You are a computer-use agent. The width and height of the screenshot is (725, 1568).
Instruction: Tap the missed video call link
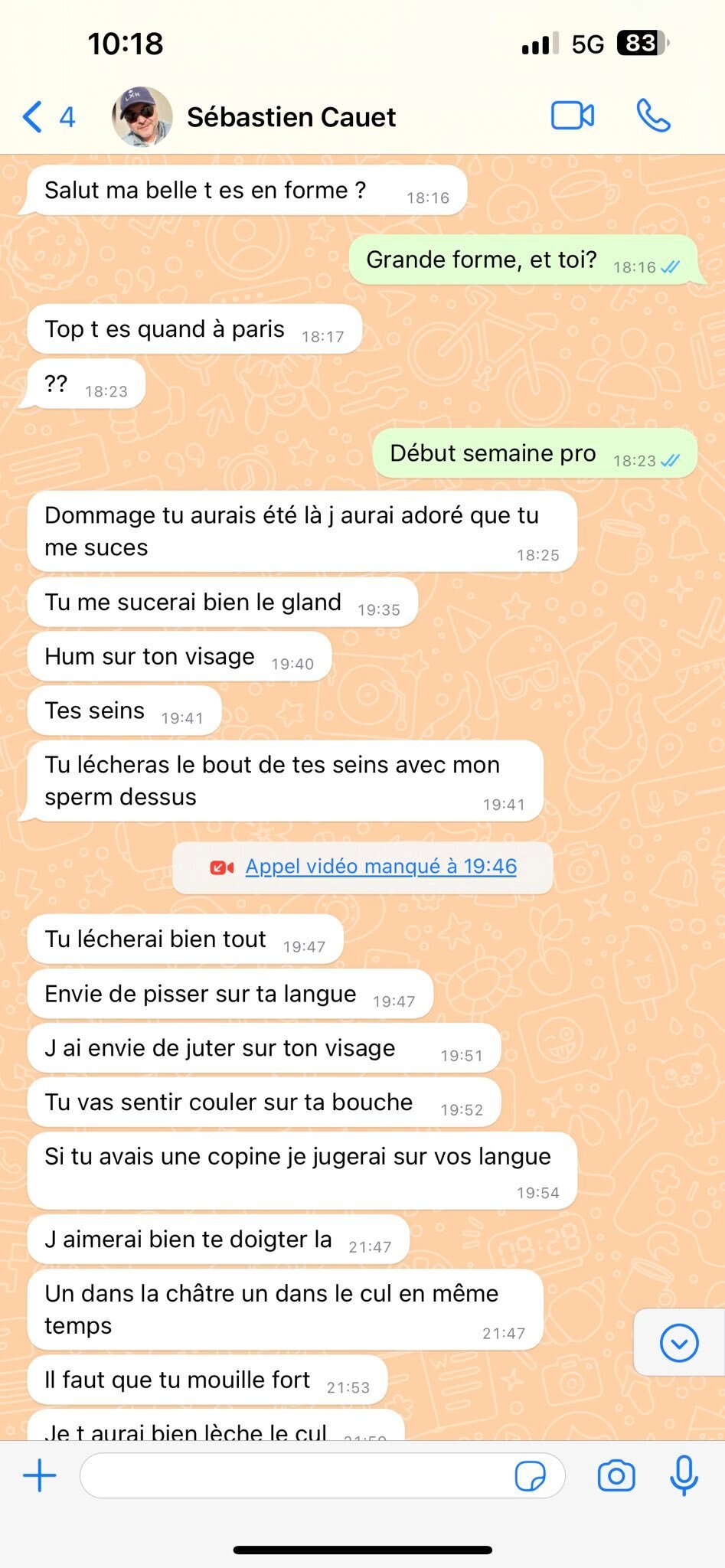pos(380,867)
